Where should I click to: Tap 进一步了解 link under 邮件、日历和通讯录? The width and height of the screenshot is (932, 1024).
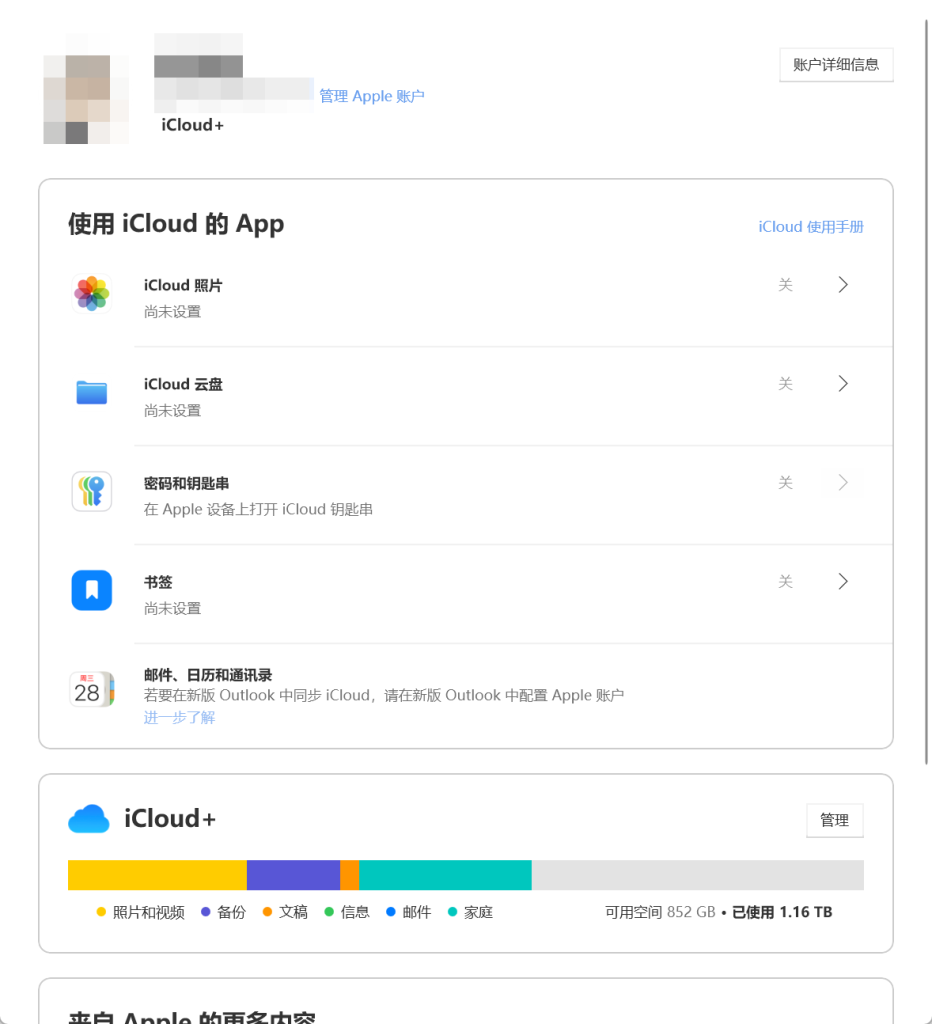tap(179, 717)
